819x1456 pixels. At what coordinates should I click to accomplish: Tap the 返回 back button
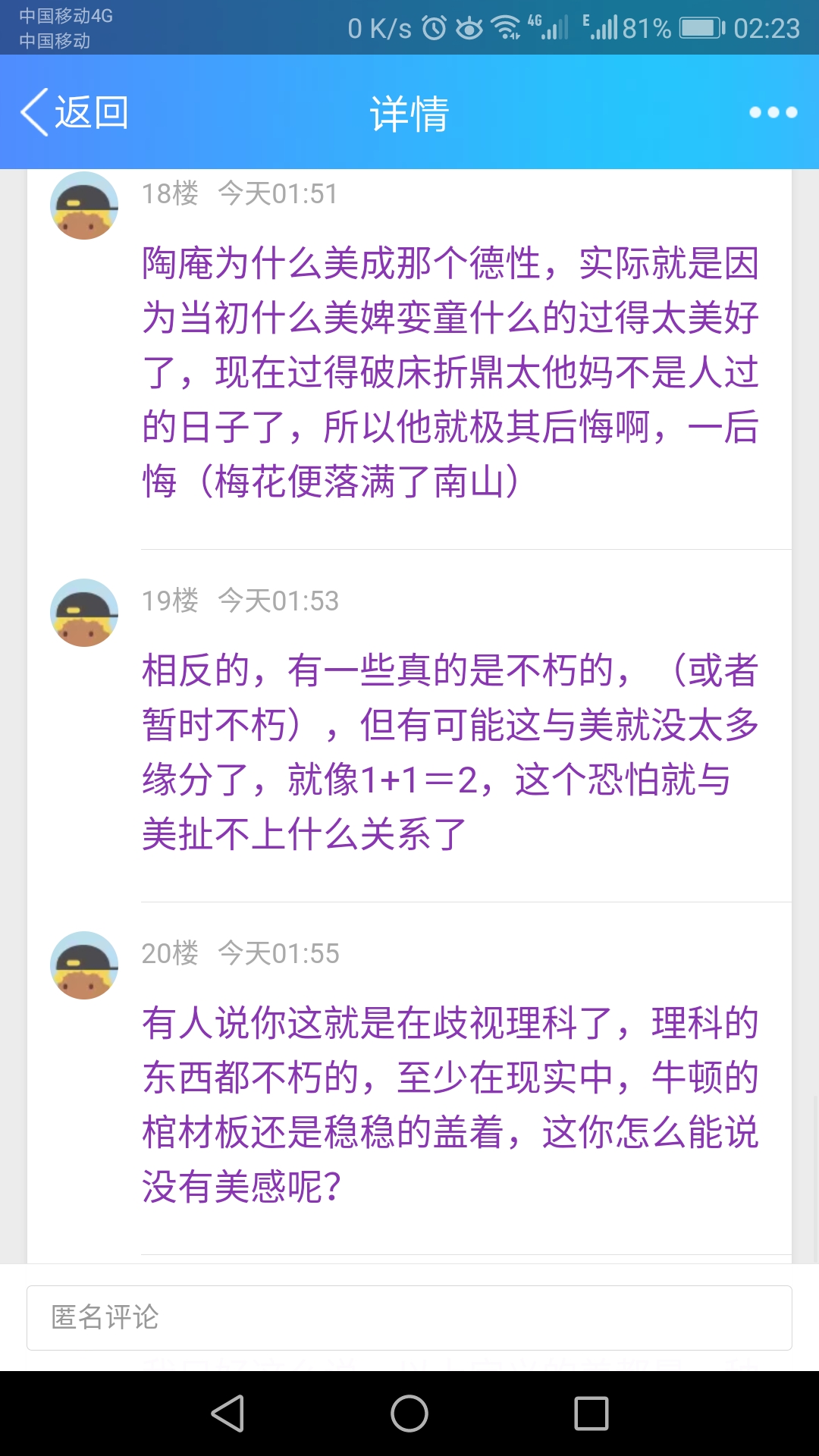click(74, 112)
